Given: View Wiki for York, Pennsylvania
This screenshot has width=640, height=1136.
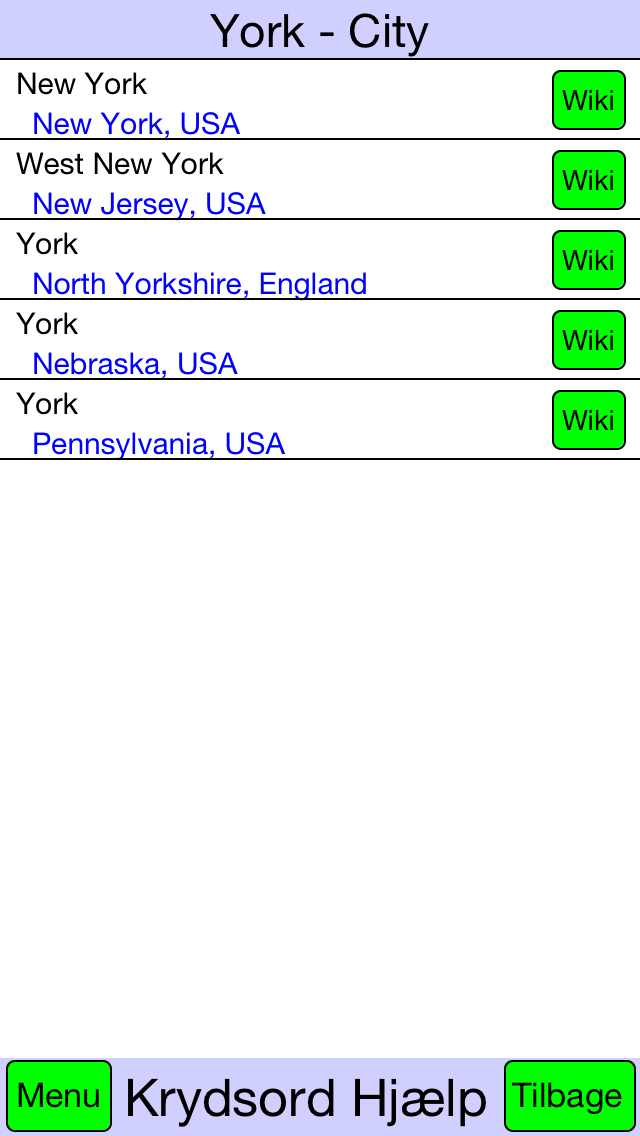Looking at the screenshot, I should click(x=589, y=419).
